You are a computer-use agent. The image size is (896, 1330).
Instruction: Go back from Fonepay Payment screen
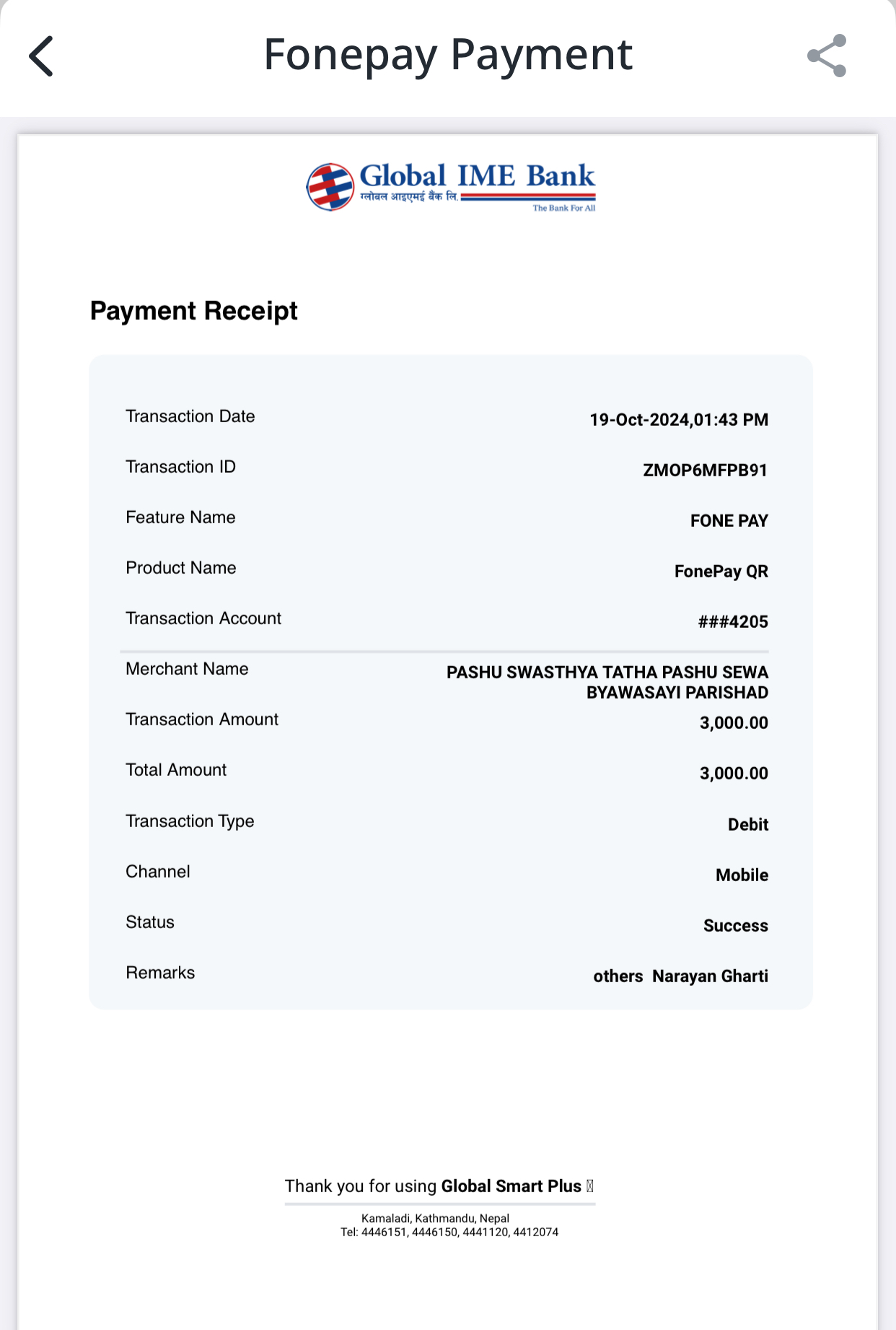coord(41,56)
